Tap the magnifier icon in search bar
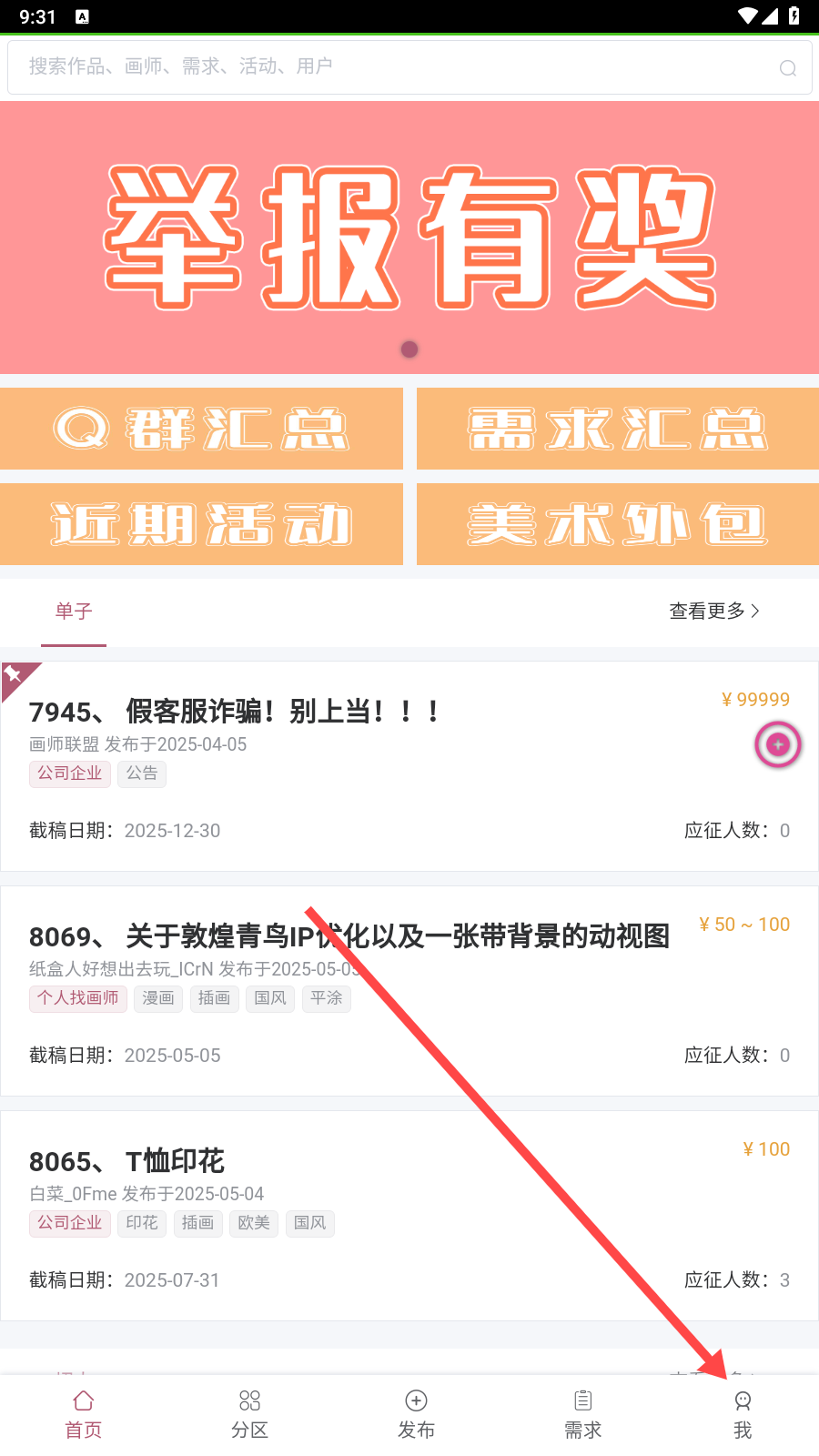 coord(787,68)
